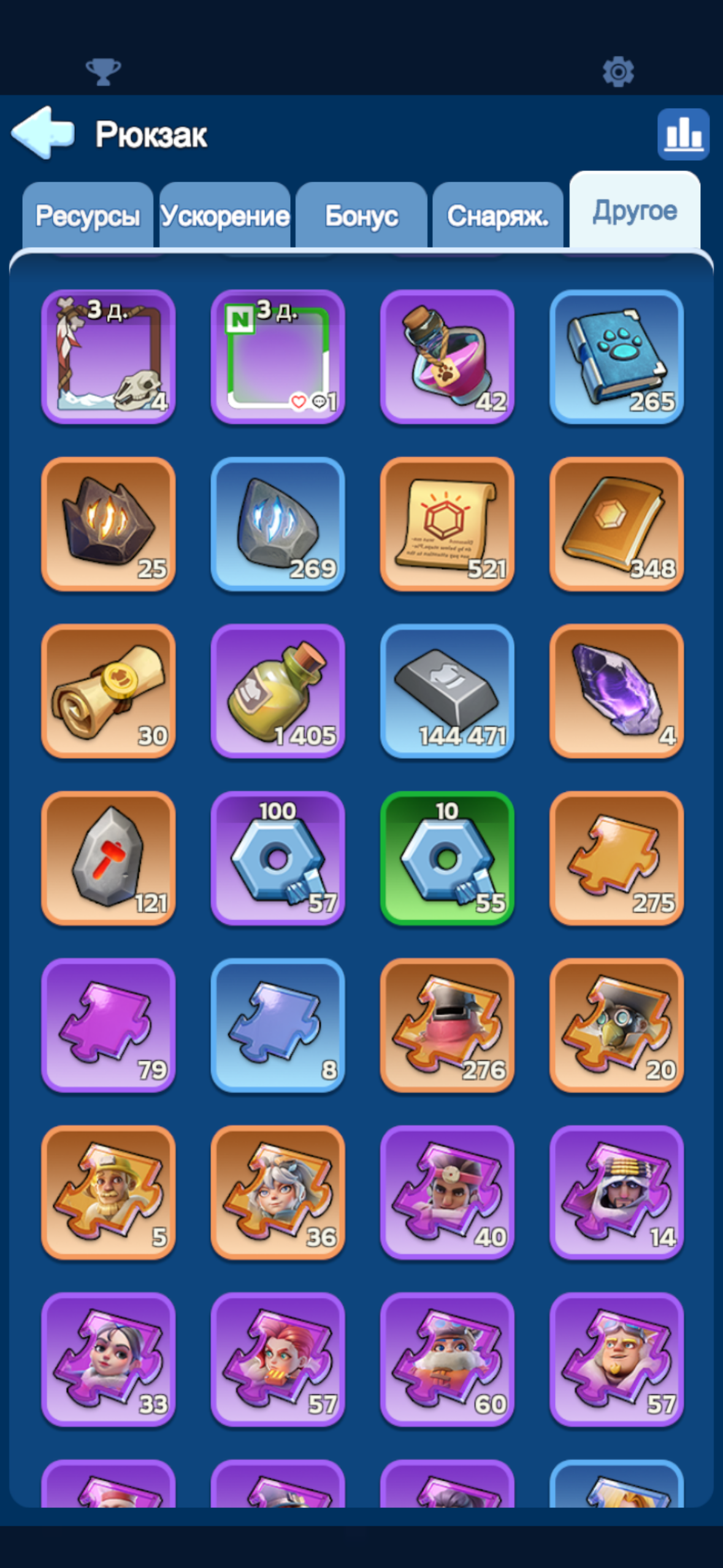Open the statistics chart icon
Image resolution: width=723 pixels, height=1568 pixels.
click(x=683, y=134)
